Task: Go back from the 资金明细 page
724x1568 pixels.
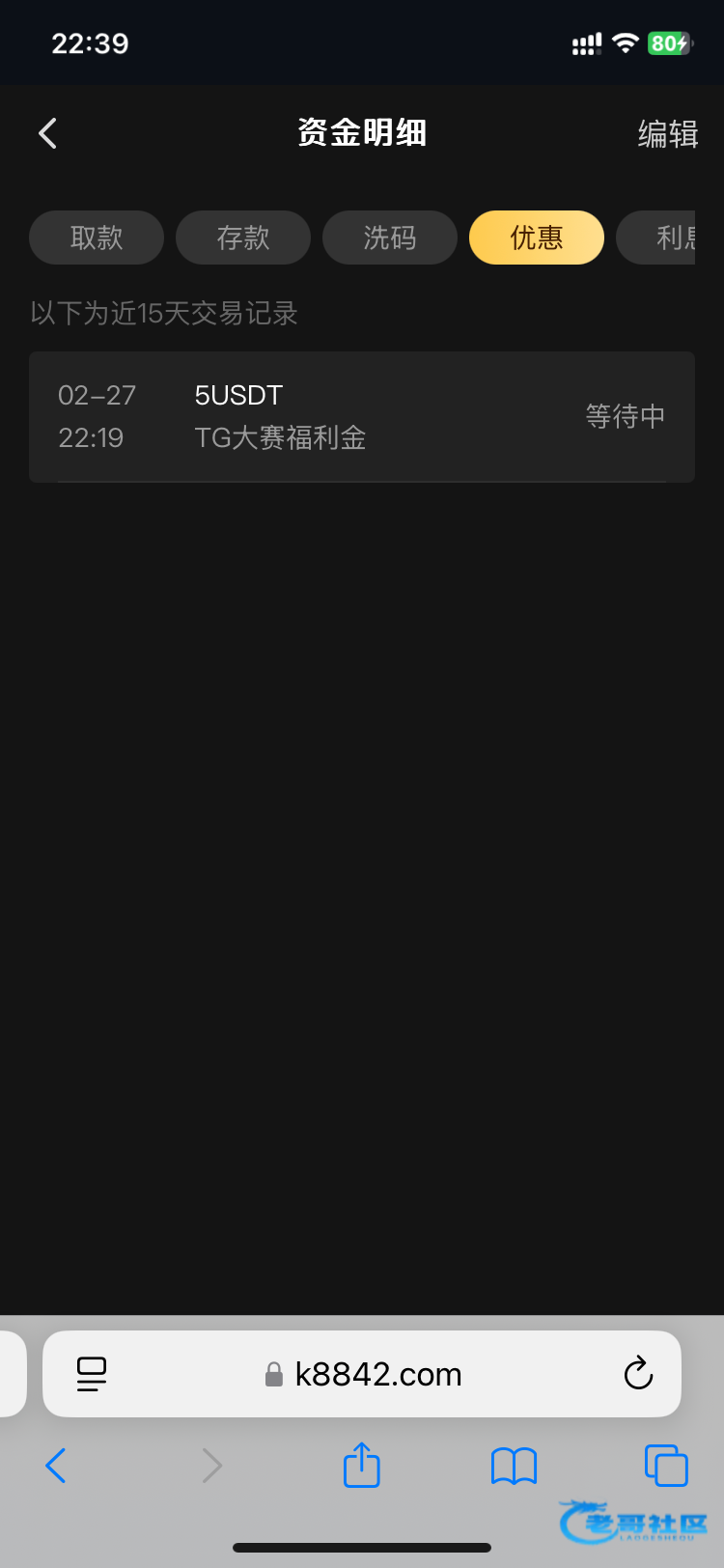Action: 48,133
